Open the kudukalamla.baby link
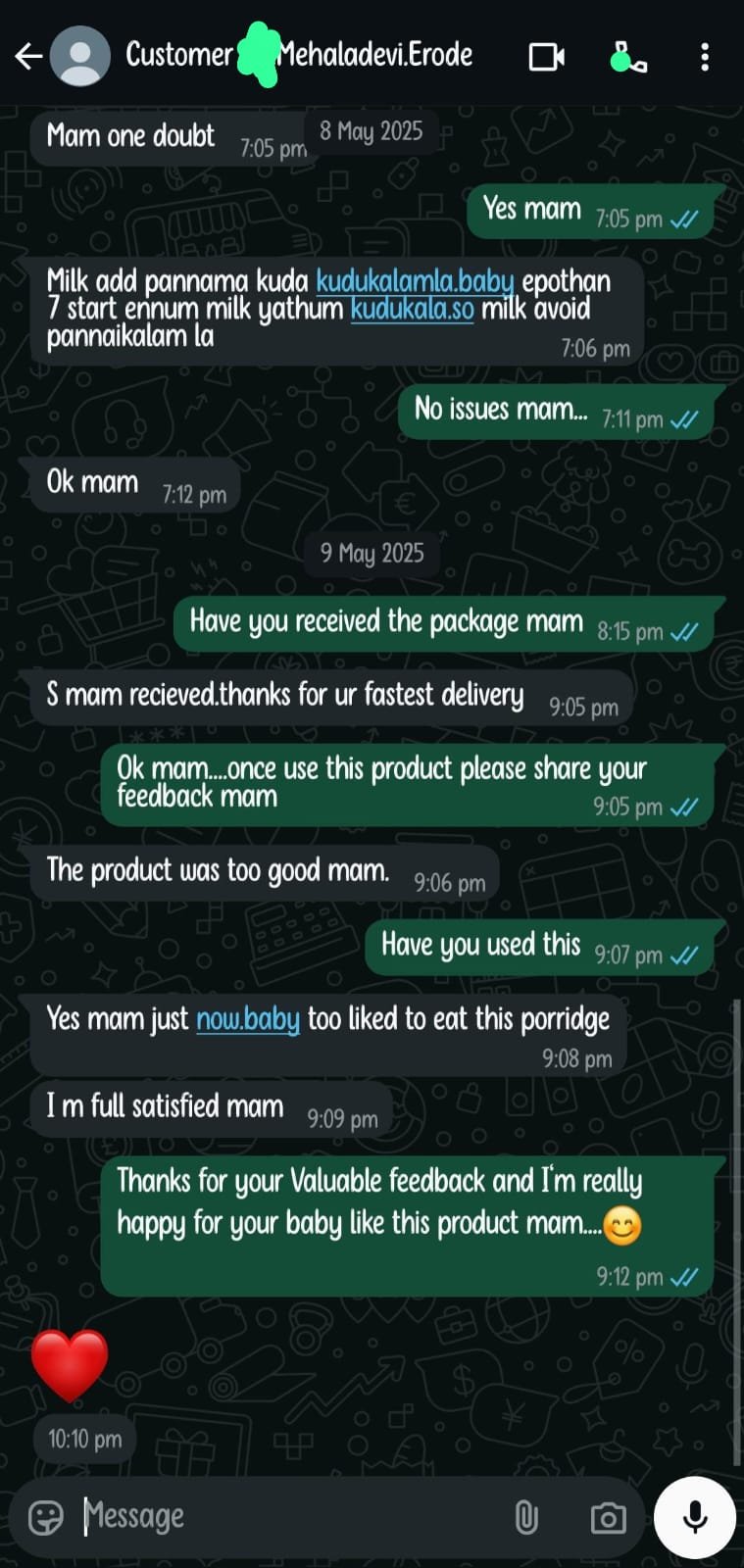 pos(415,282)
